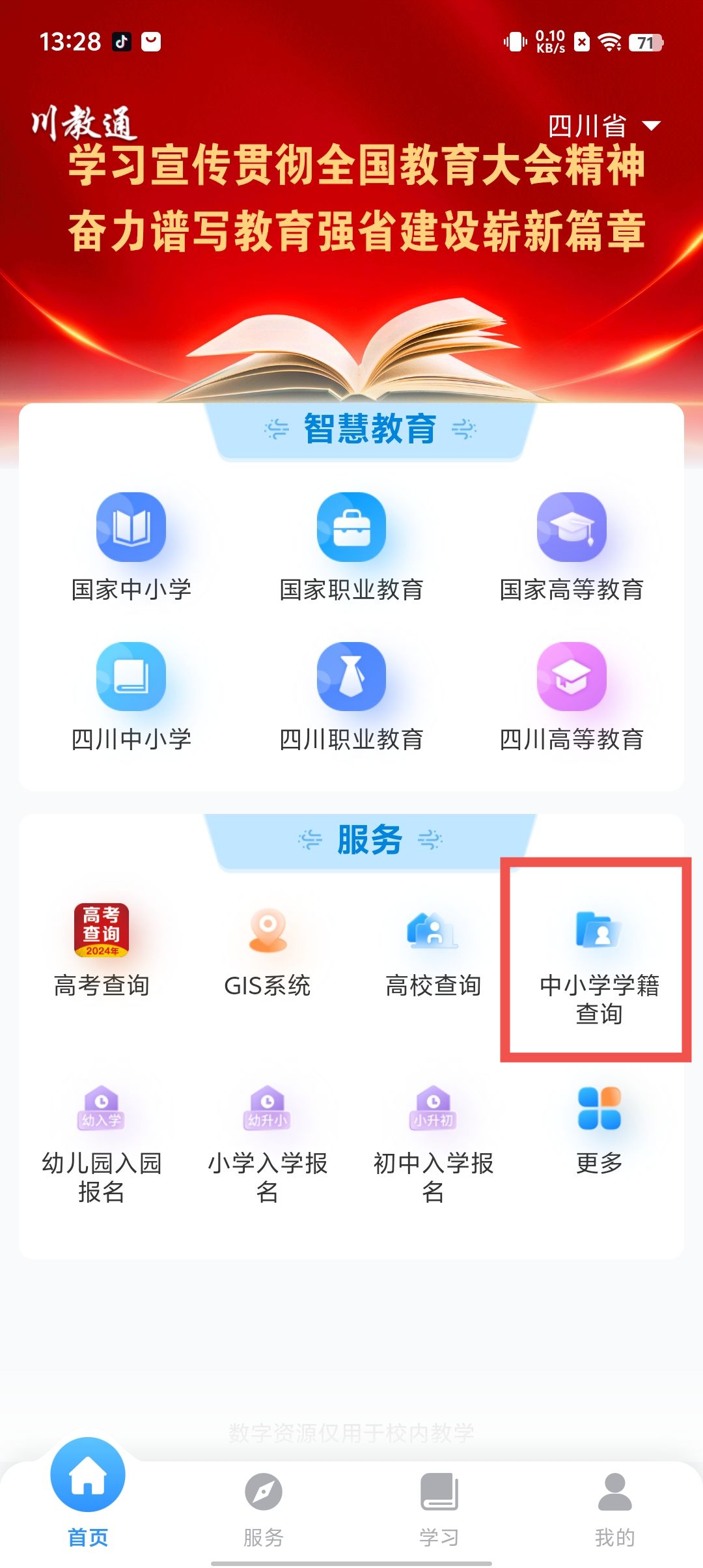Screen dimensions: 703x1568
Task: Open 高考查询 service
Action: (x=102, y=951)
